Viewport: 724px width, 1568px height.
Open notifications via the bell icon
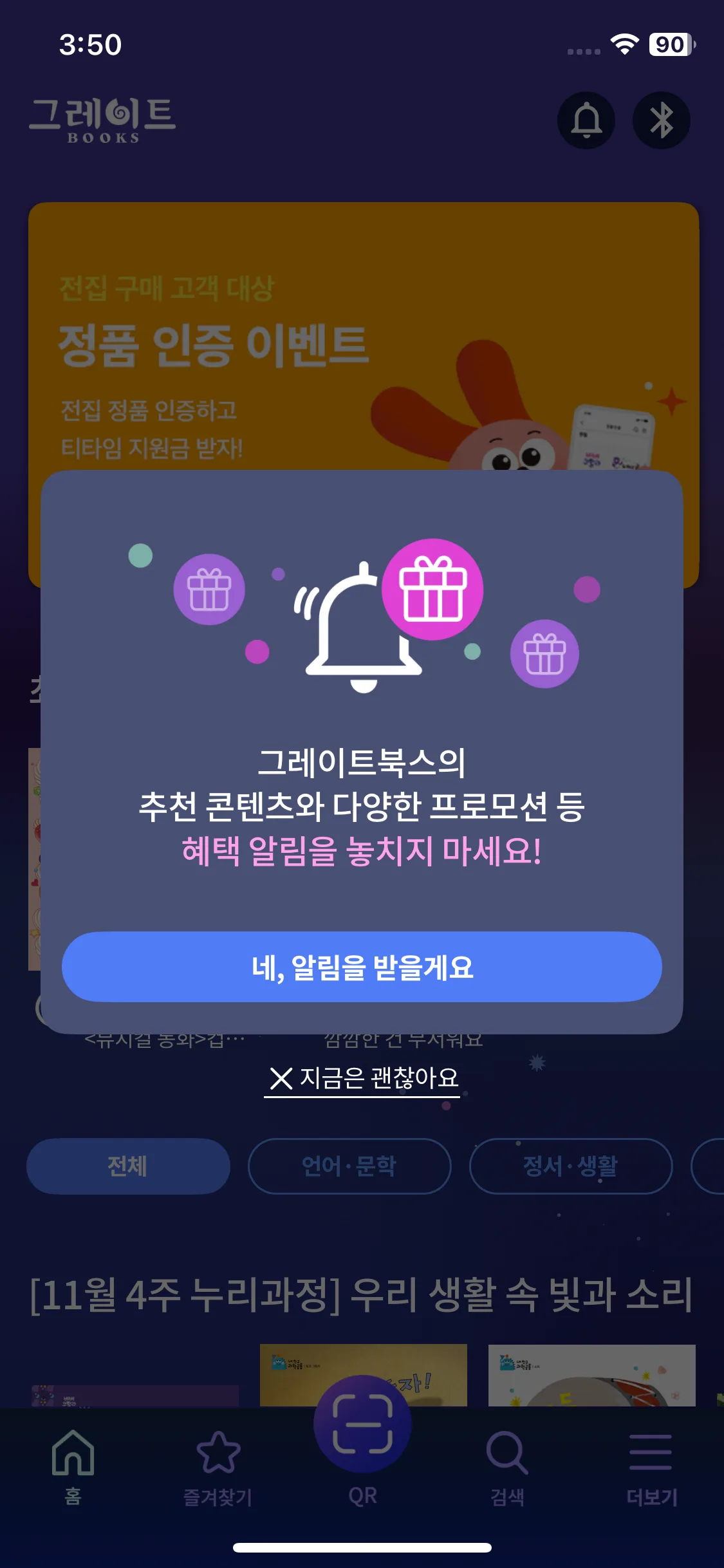coord(586,120)
